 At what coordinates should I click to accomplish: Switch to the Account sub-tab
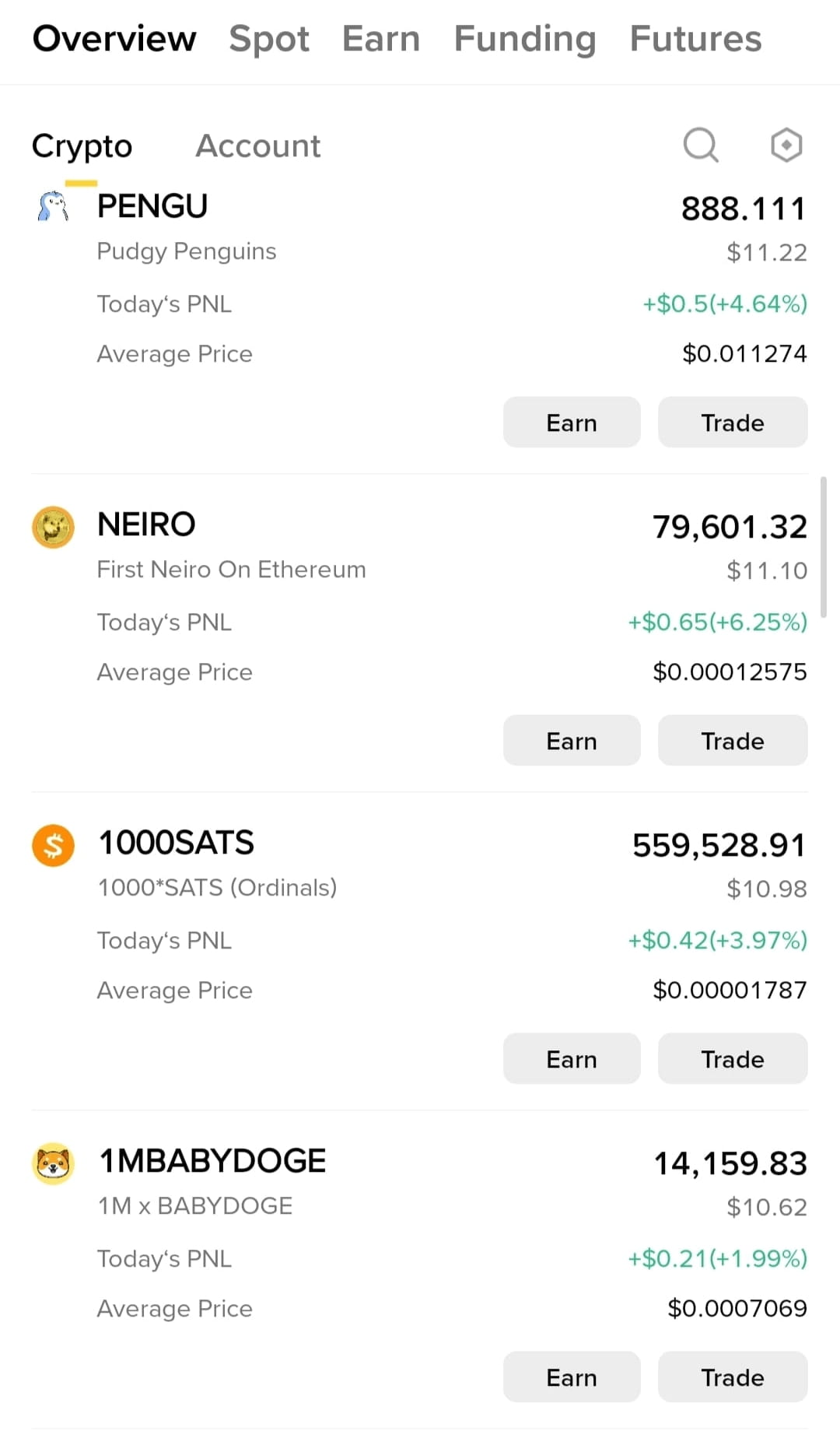[258, 146]
